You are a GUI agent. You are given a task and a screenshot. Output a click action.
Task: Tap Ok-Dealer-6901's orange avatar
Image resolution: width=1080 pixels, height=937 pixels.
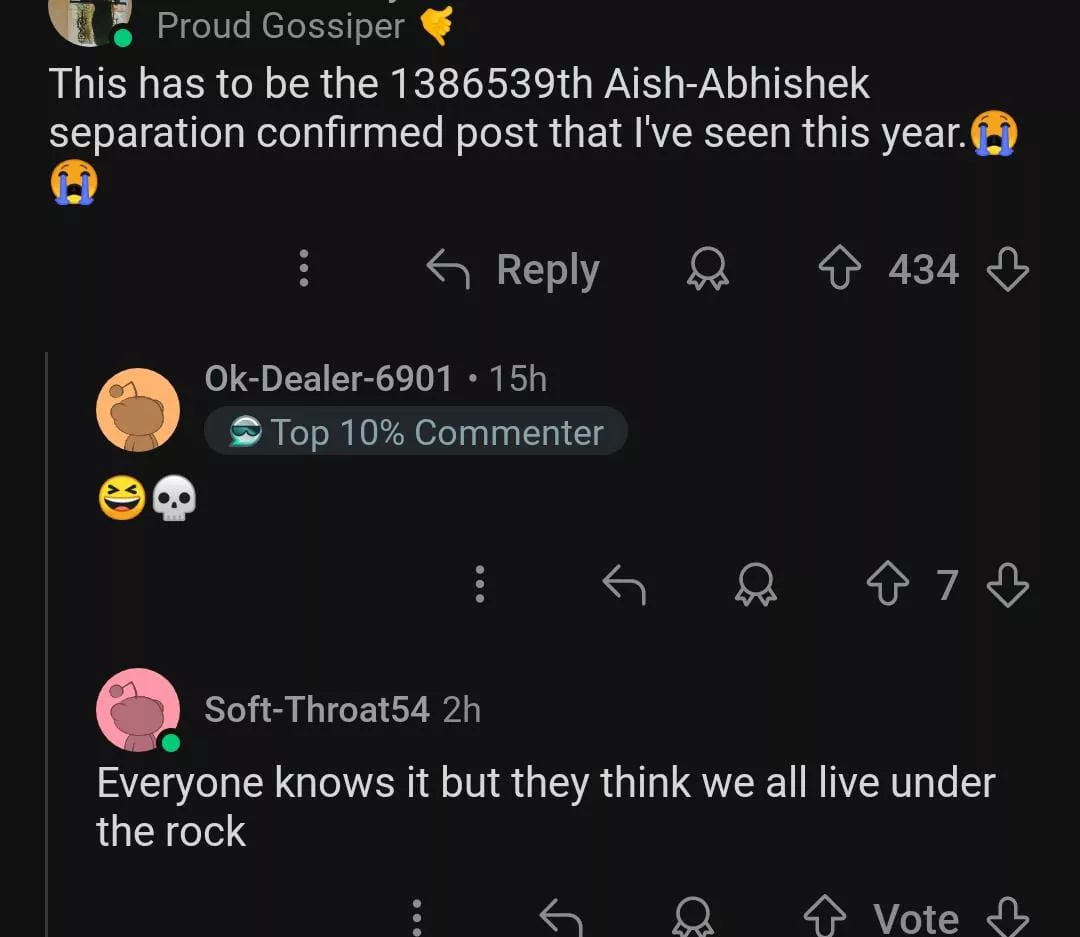pyautogui.click(x=137, y=410)
